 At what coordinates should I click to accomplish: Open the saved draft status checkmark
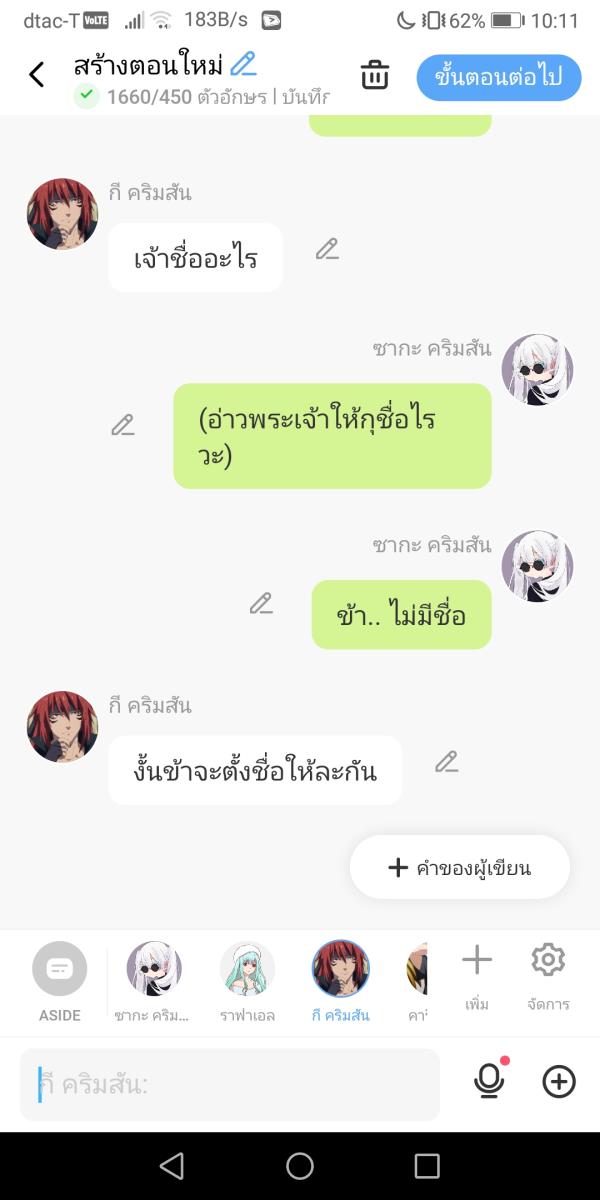pos(87,97)
